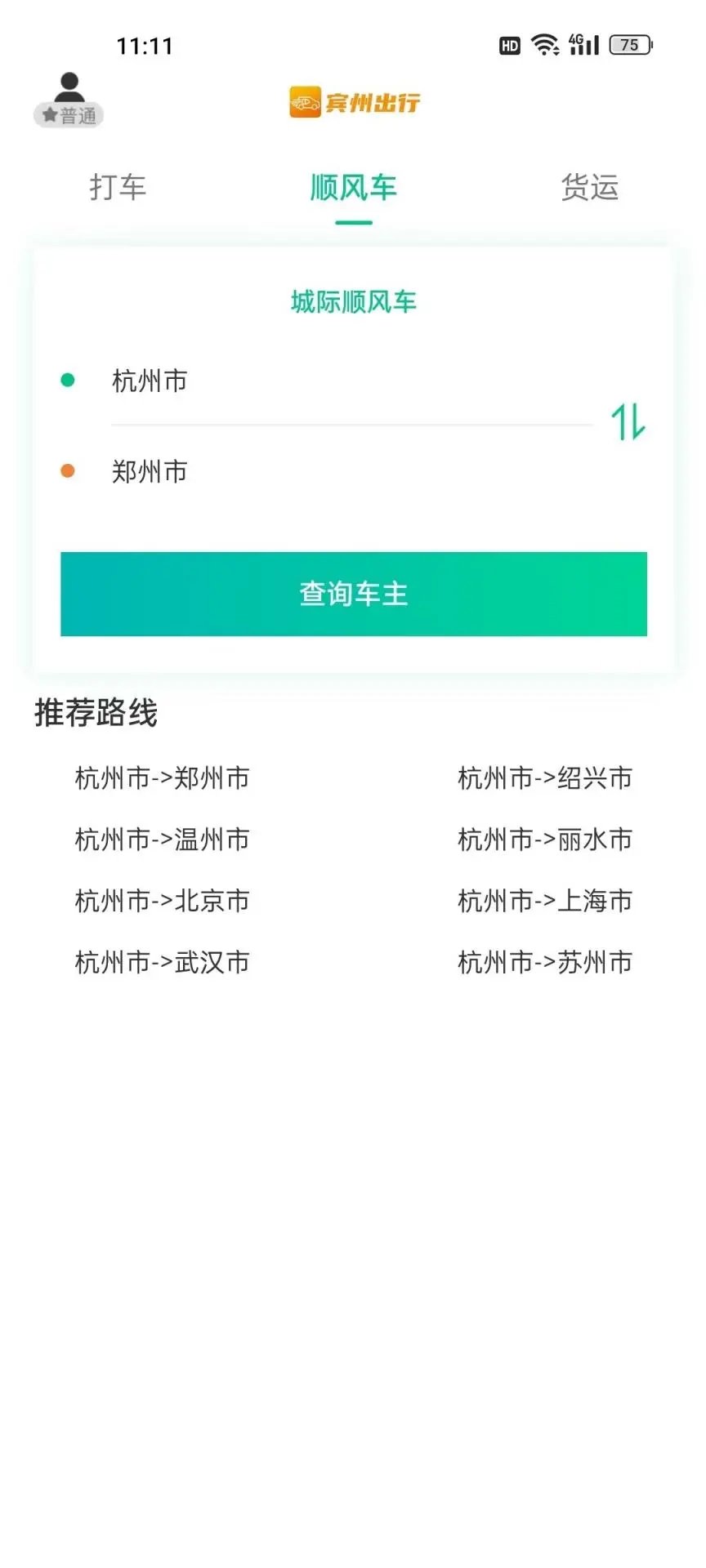This screenshot has width=706, height=1568.
Task: Tap the 杭州市->温州市 route suggestion
Action: coord(161,840)
